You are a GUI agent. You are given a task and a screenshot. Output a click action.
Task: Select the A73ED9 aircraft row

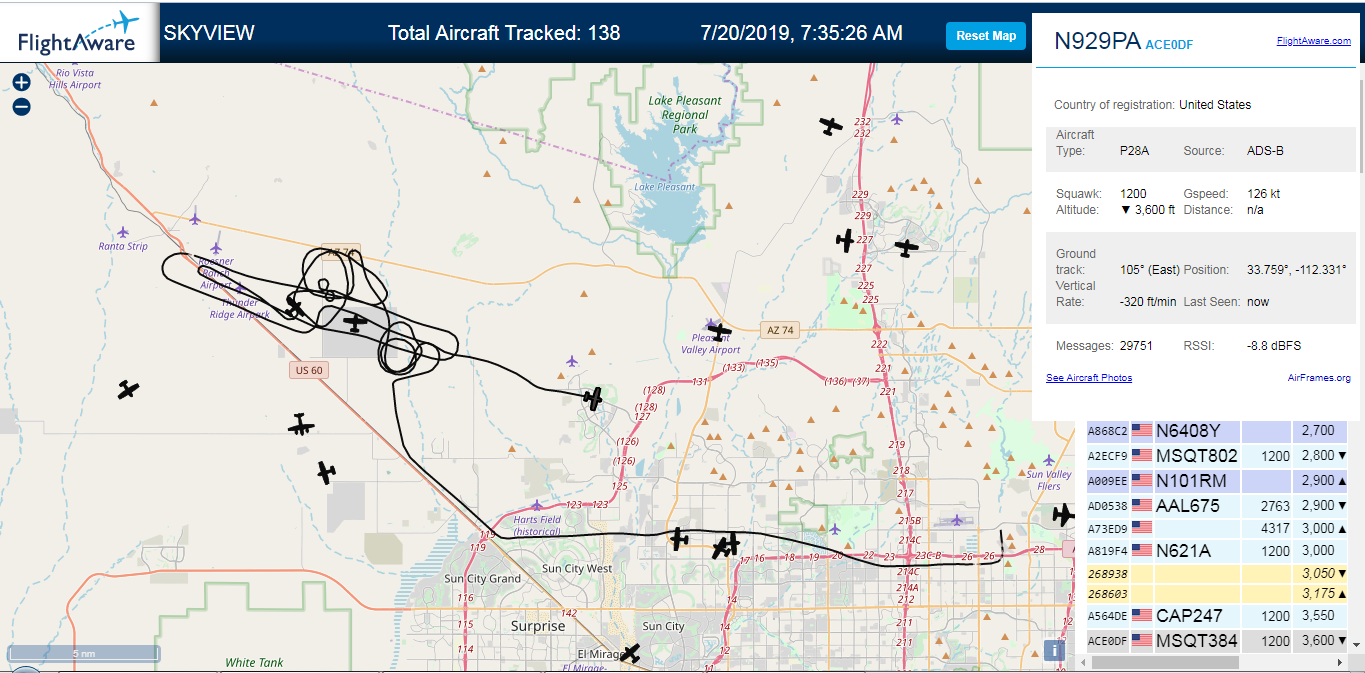1216,528
